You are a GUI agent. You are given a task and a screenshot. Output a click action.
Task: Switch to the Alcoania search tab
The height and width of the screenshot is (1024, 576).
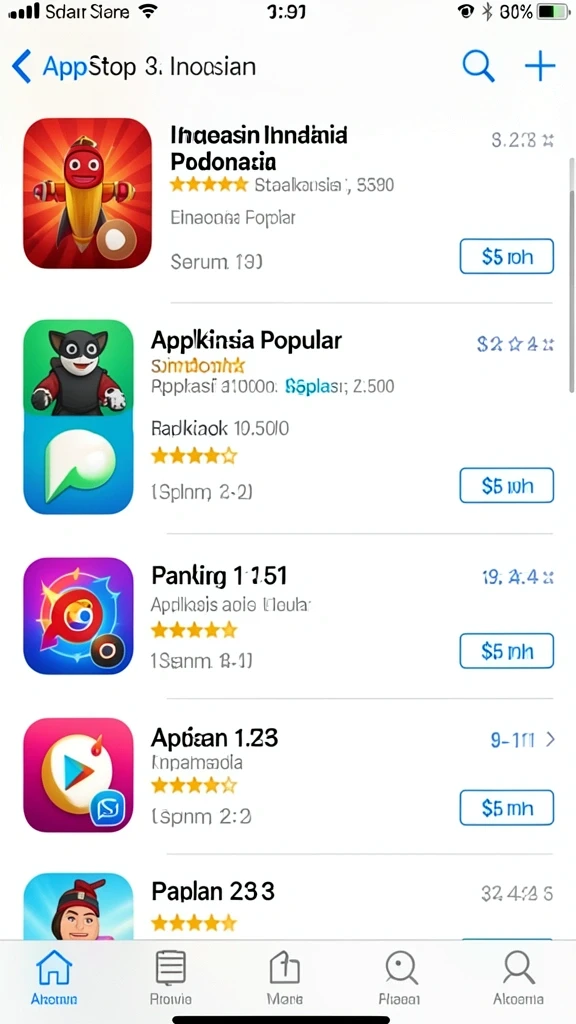[x=518, y=977]
